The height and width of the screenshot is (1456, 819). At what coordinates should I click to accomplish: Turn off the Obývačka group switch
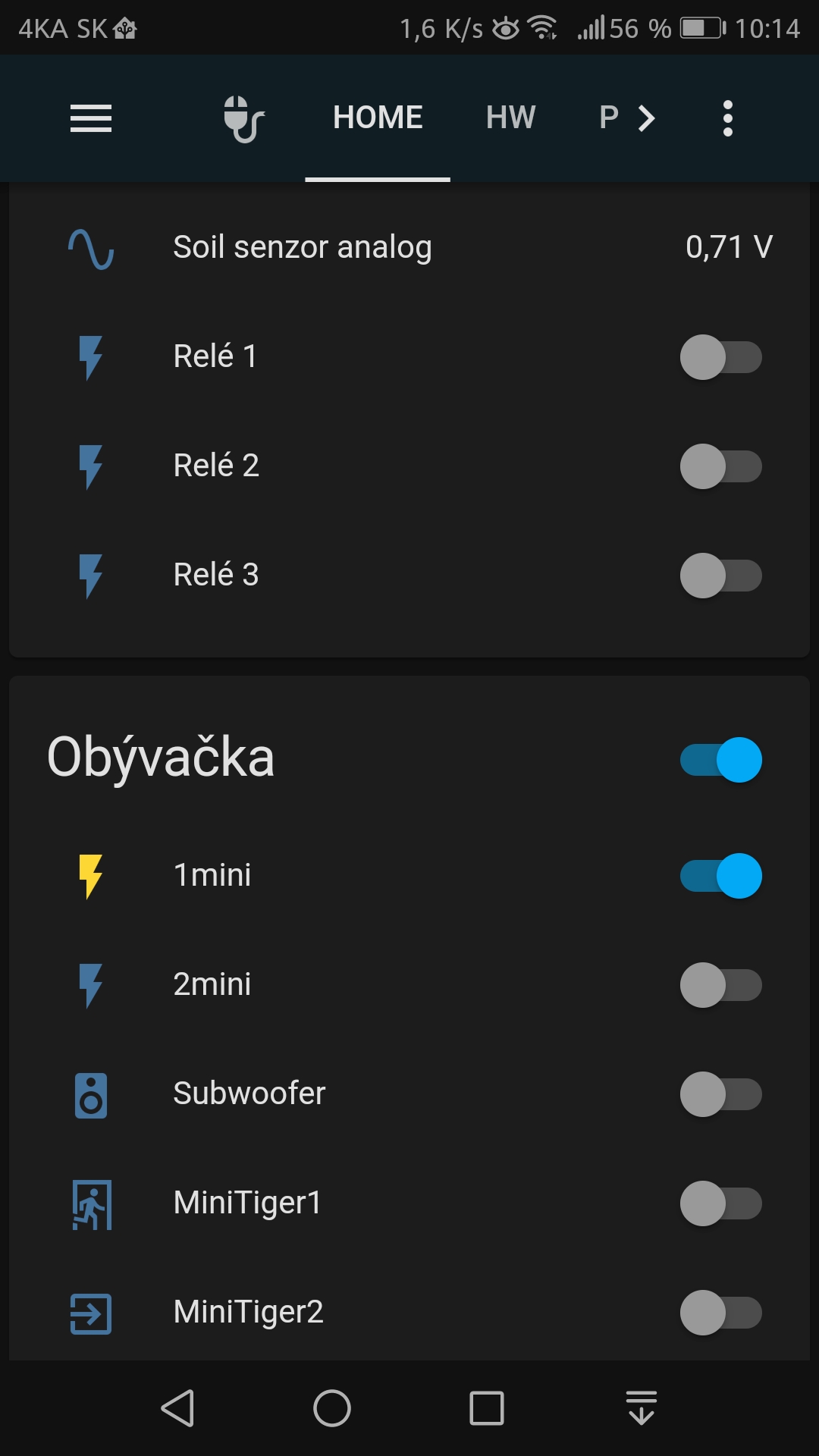721,759
